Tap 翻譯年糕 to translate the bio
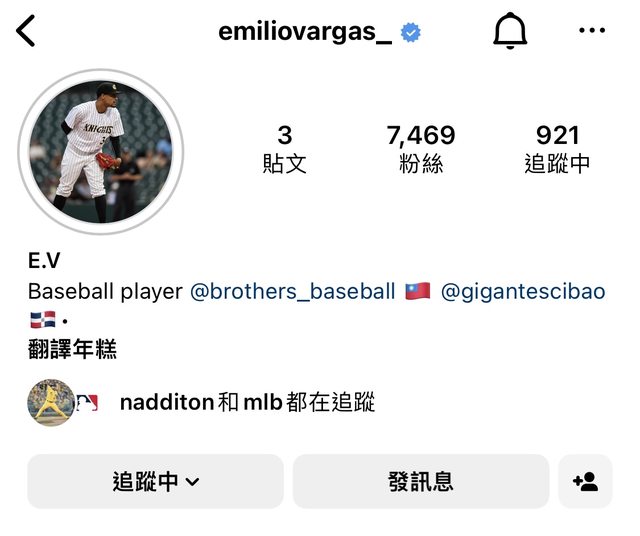Screen dimensions: 640x536 pos(72,350)
